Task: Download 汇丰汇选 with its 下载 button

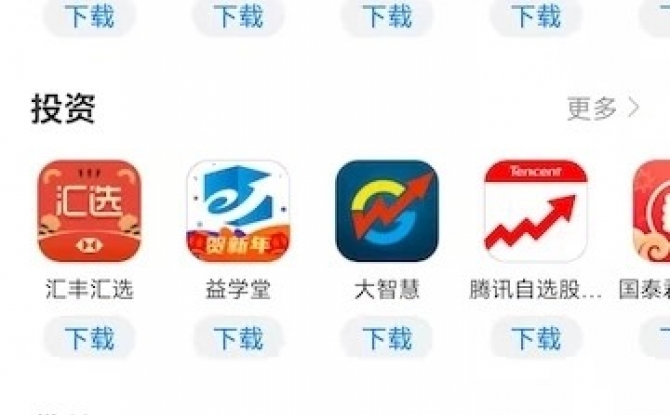Action: tap(89, 338)
